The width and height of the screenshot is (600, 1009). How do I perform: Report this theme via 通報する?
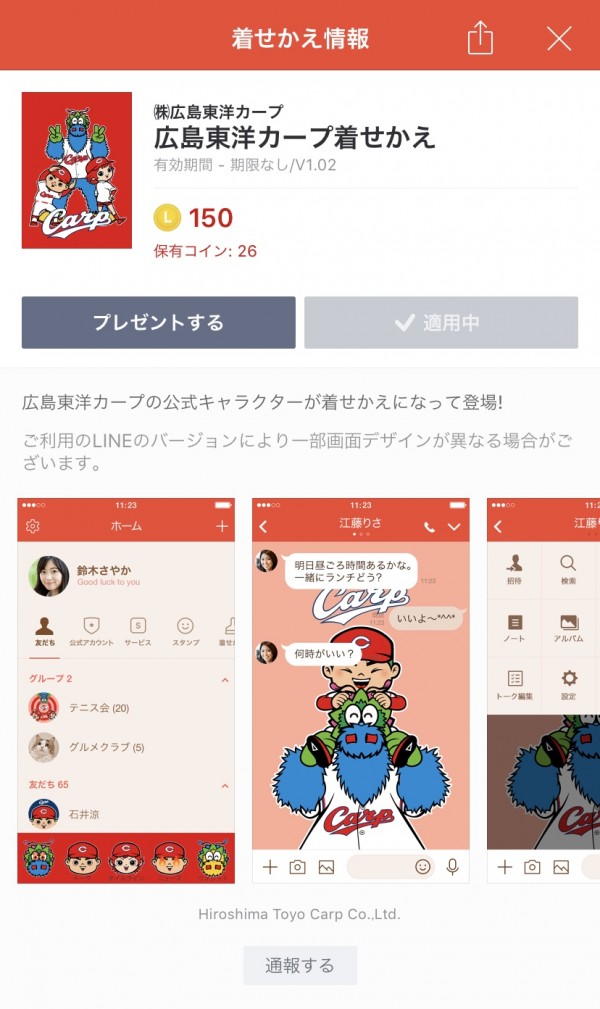point(299,965)
